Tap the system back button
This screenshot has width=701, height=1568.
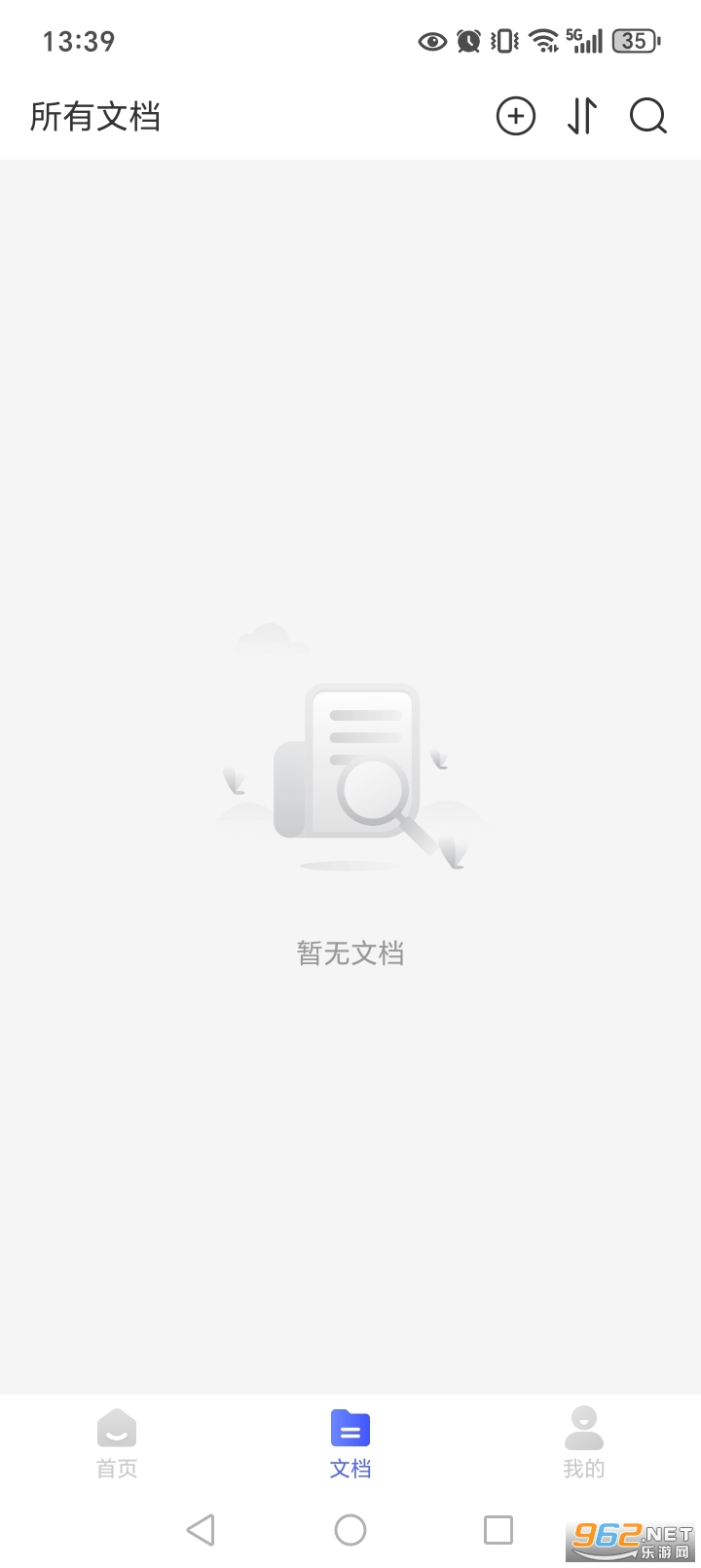point(201,1530)
